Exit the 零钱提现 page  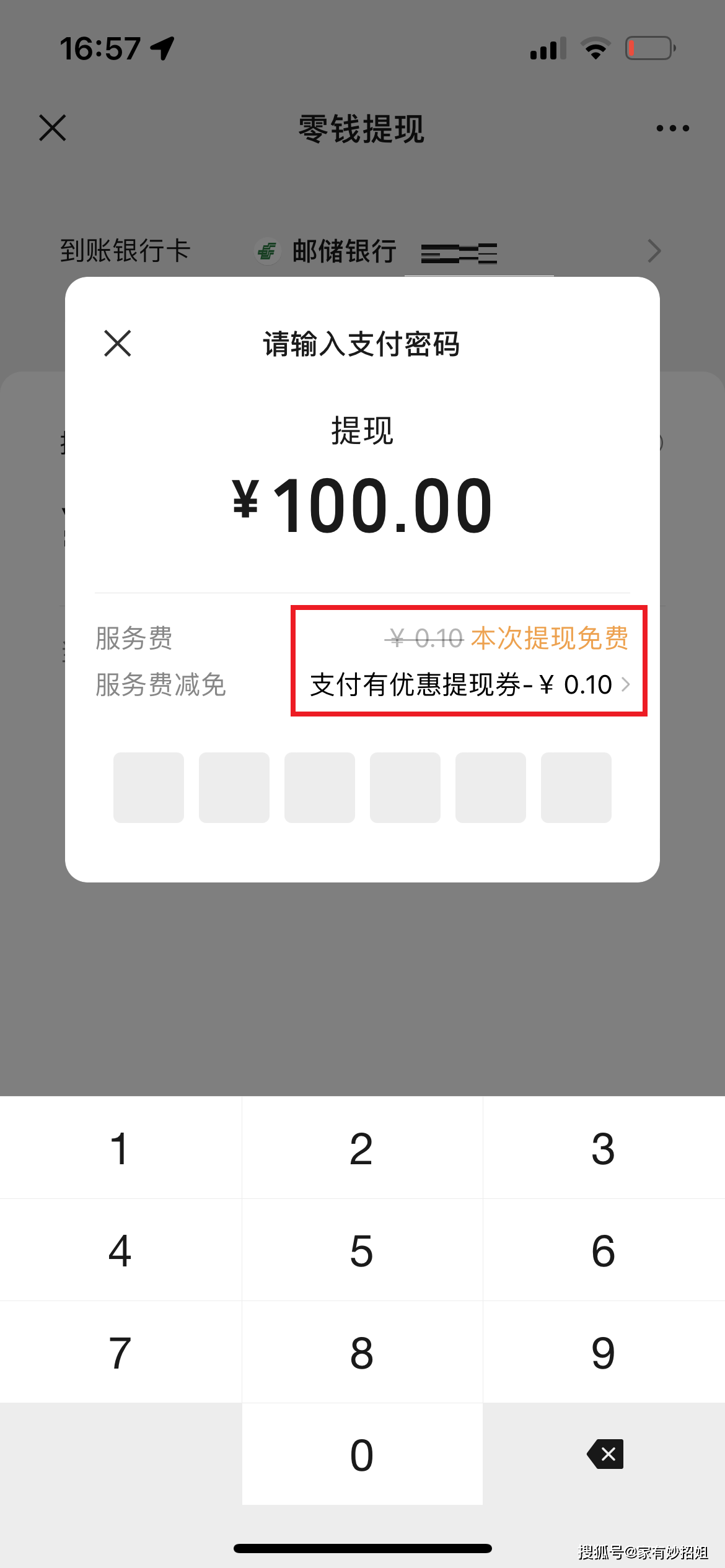pos(51,128)
